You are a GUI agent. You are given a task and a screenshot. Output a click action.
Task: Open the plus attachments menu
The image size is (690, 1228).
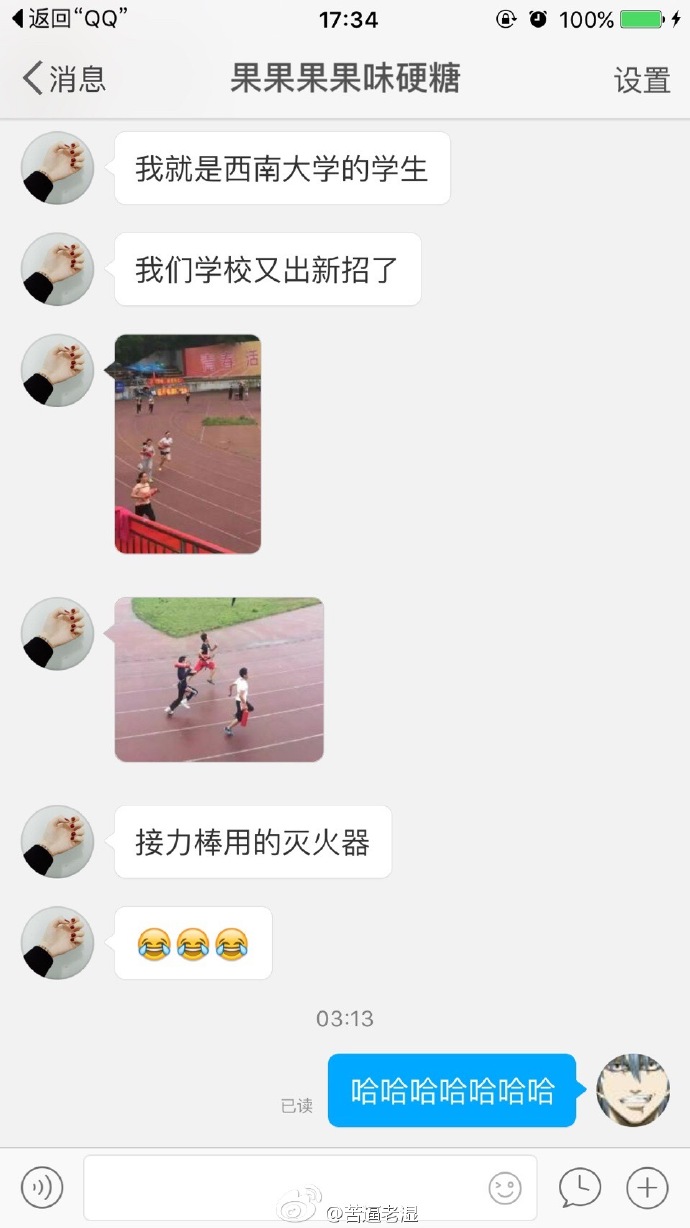[647, 1187]
